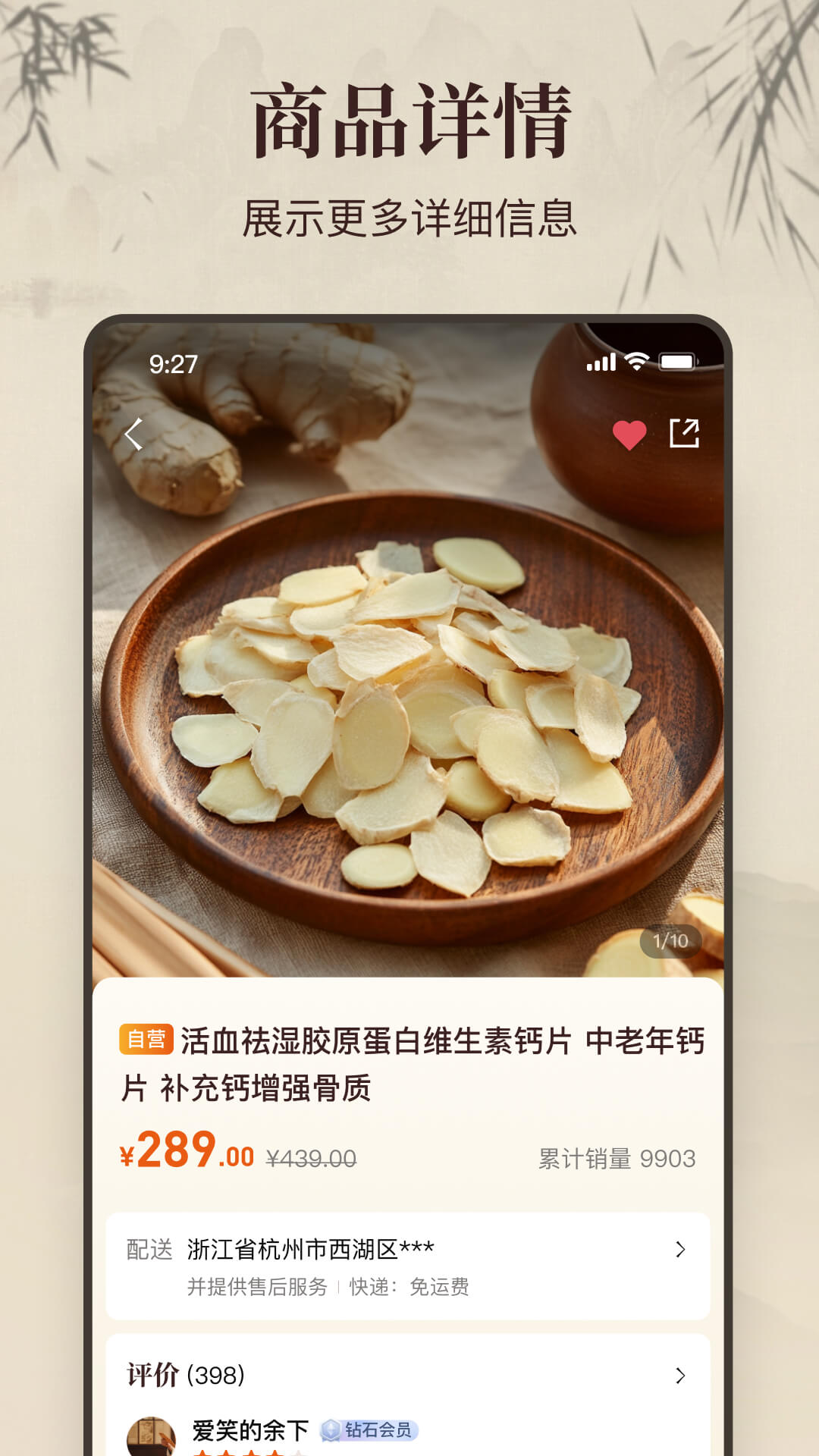Tap the cellular signal indicator
Screen dimensions: 819x1456
pos(601,363)
